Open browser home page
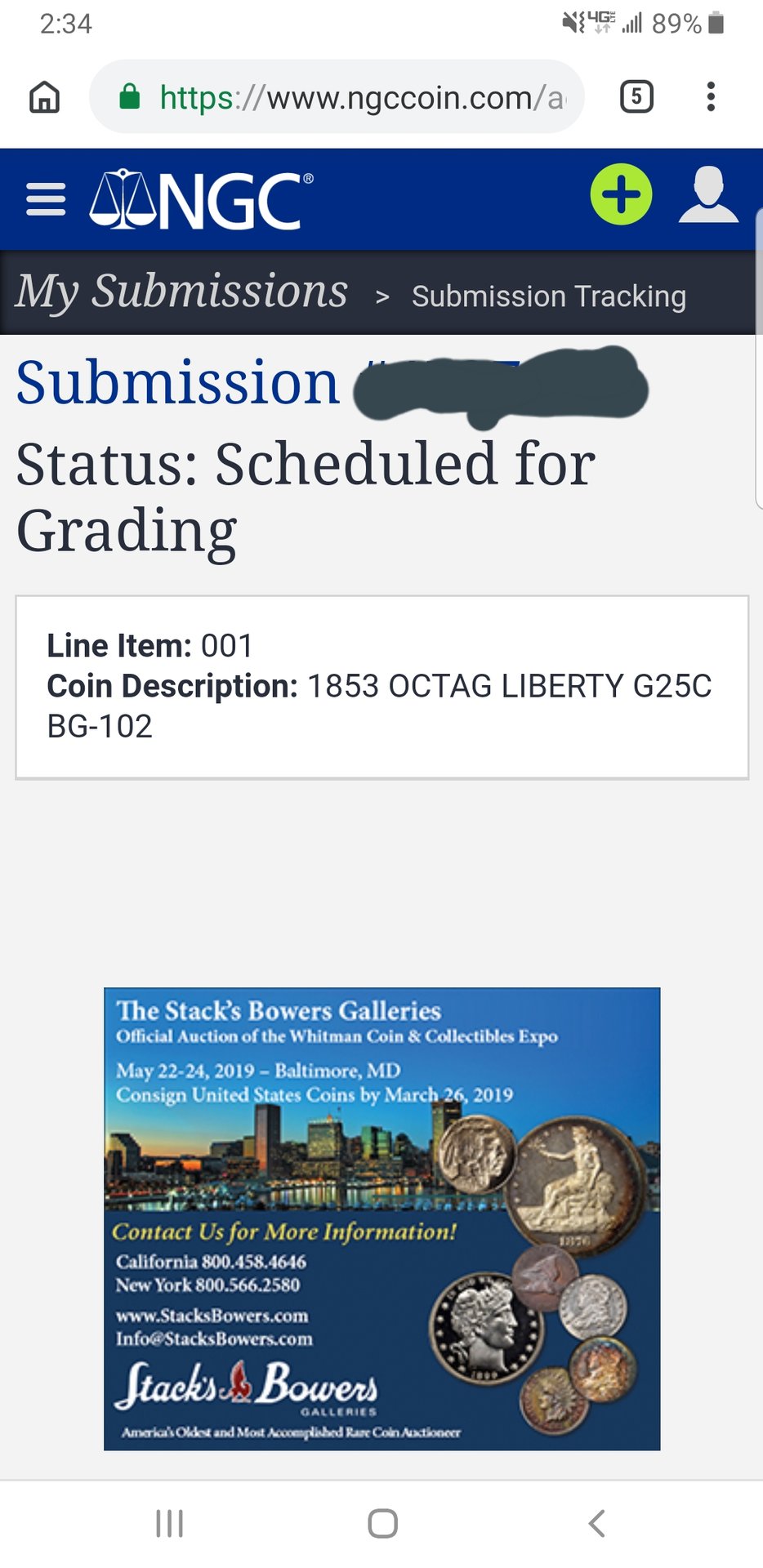The image size is (763, 1568). click(x=44, y=97)
